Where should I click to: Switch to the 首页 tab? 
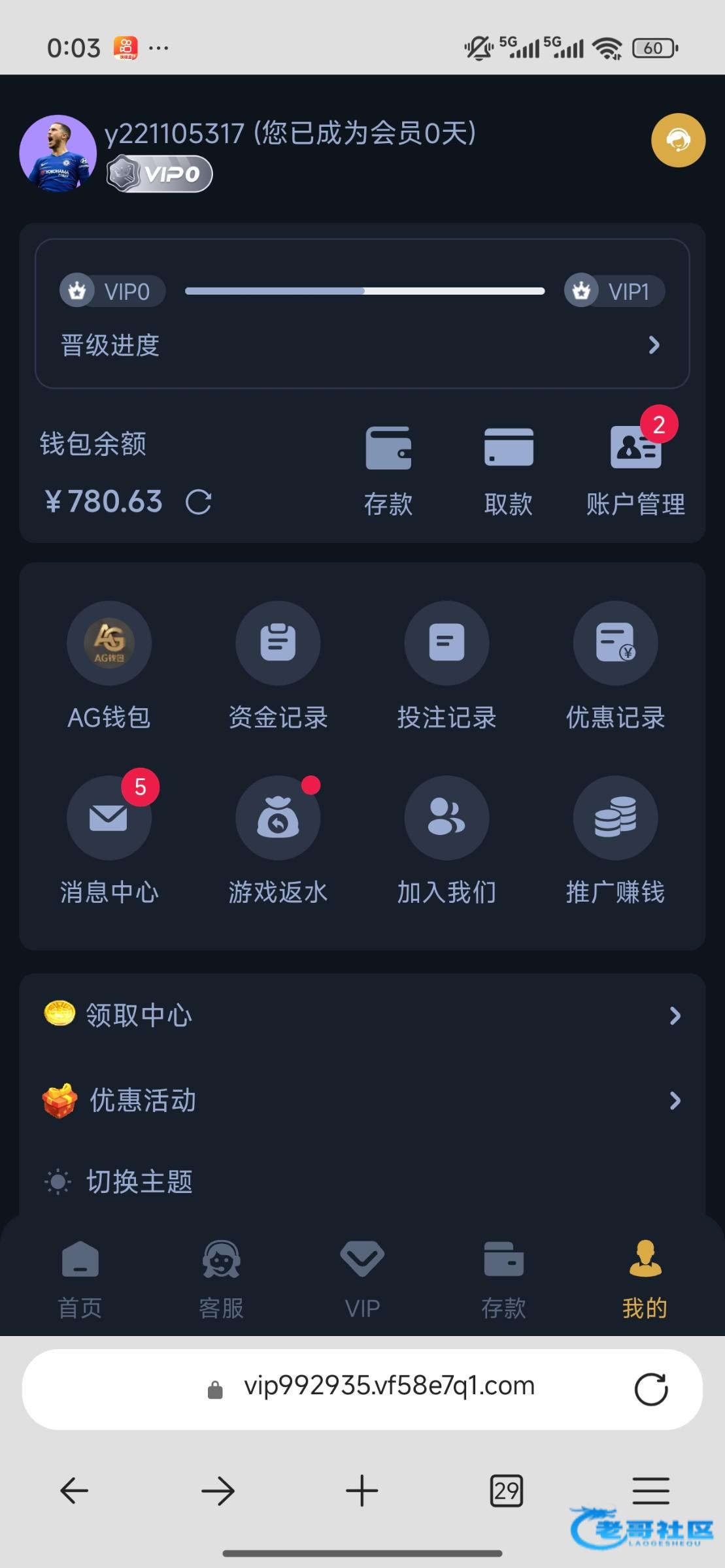click(80, 1279)
